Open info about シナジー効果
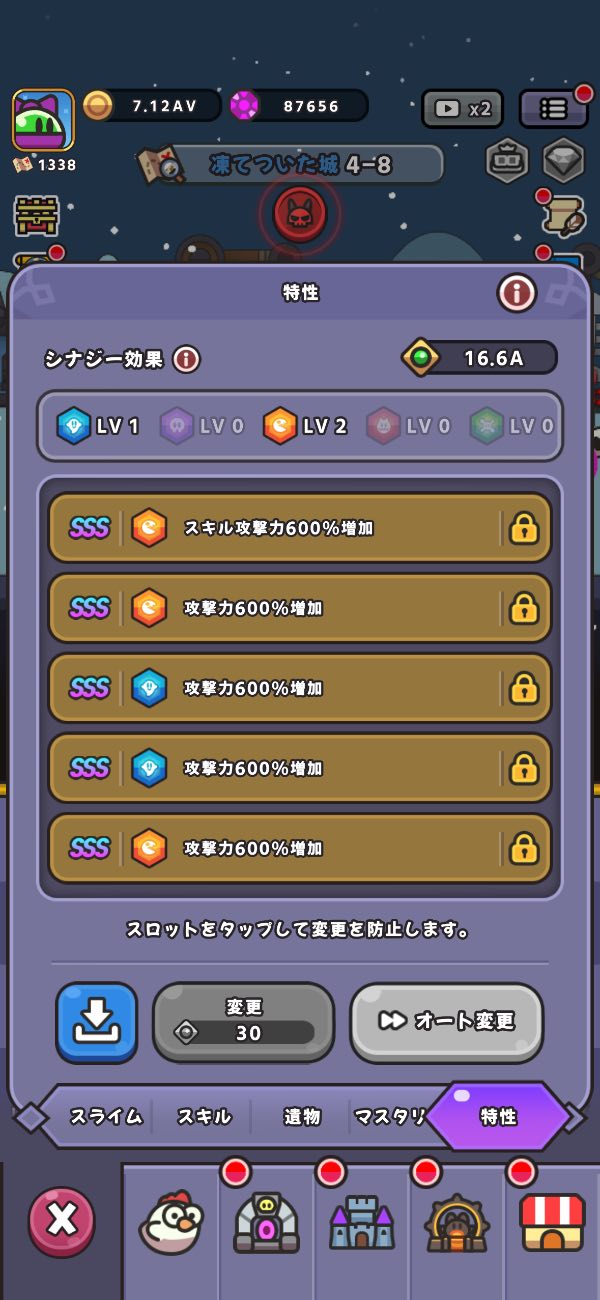 (186, 359)
